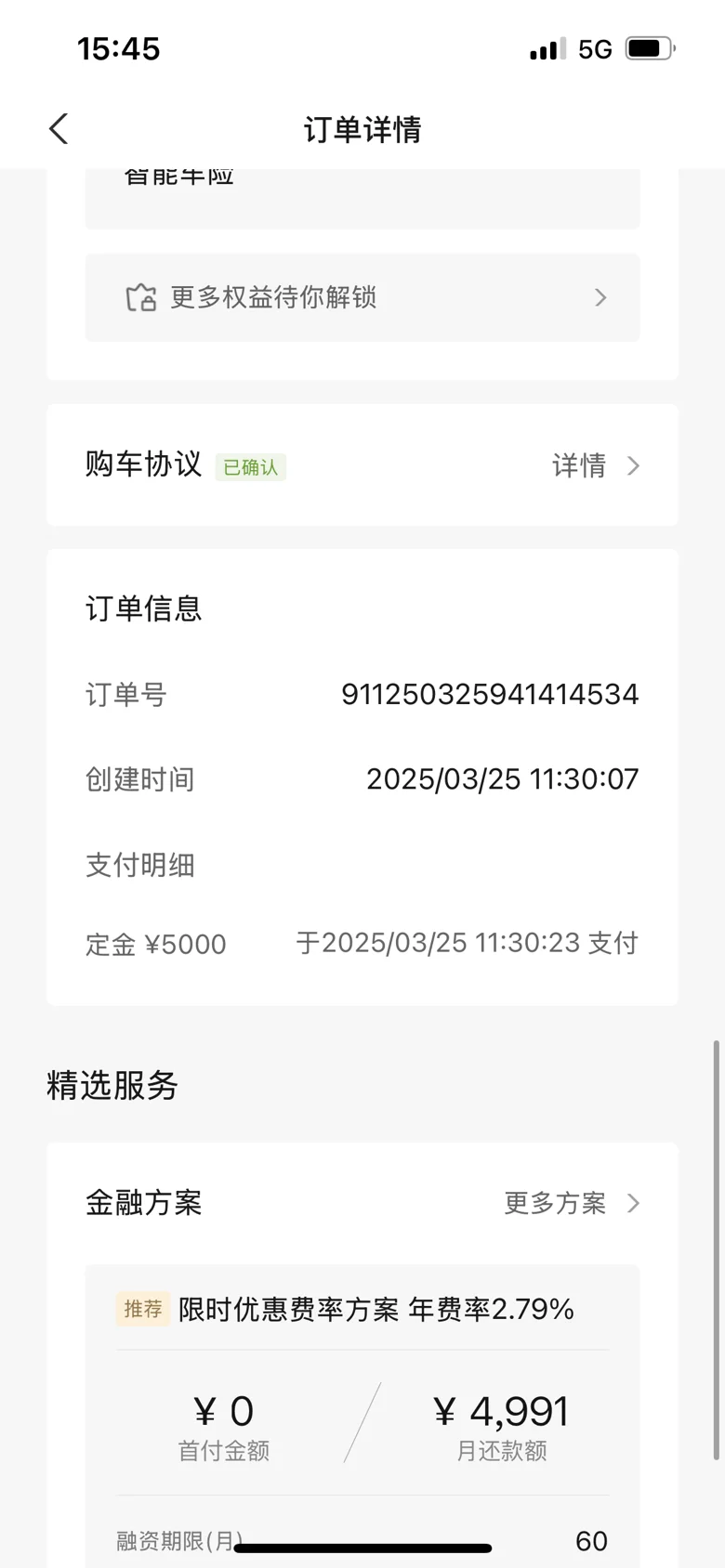The width and height of the screenshot is (725, 1568).
Task: Go back from the 订单详情 page
Action: [x=59, y=129]
